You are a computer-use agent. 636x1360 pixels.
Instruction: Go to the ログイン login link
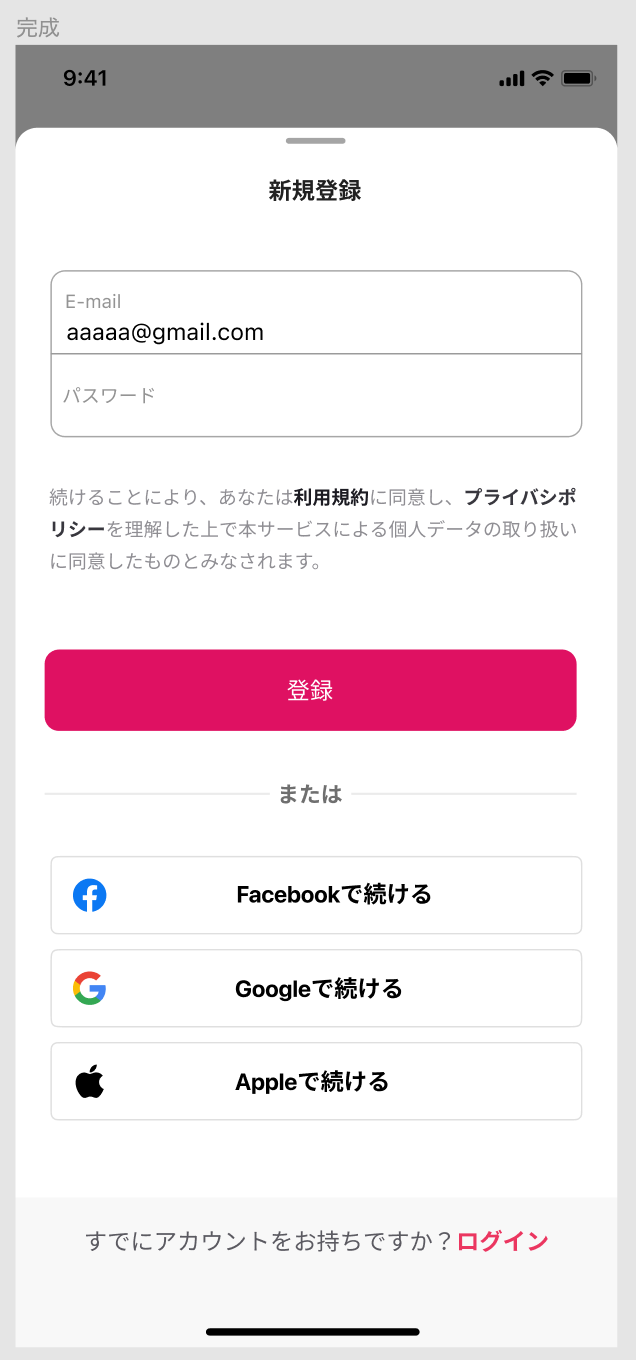[x=503, y=1242]
